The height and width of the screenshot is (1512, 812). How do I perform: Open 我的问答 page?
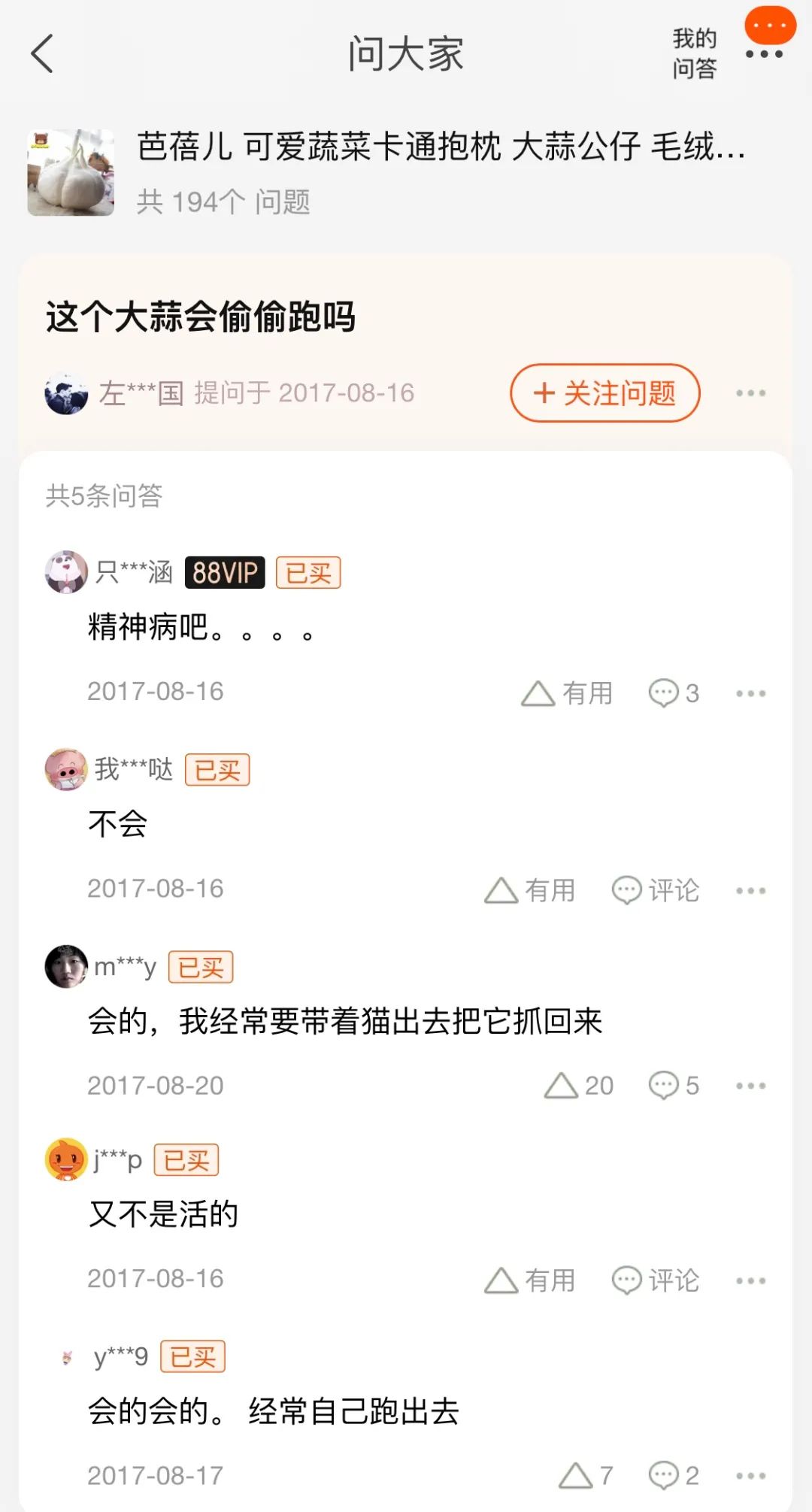coord(694,53)
